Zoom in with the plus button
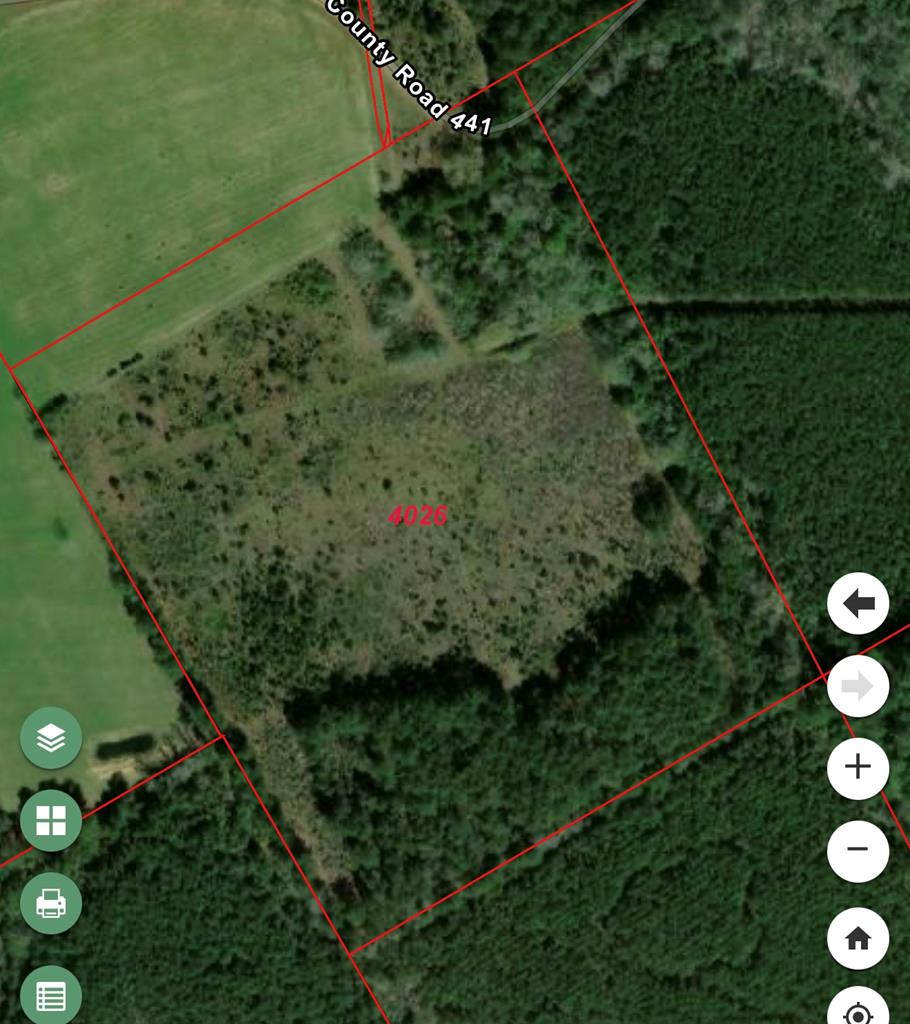Viewport: 910px width, 1024px height. 858,767
